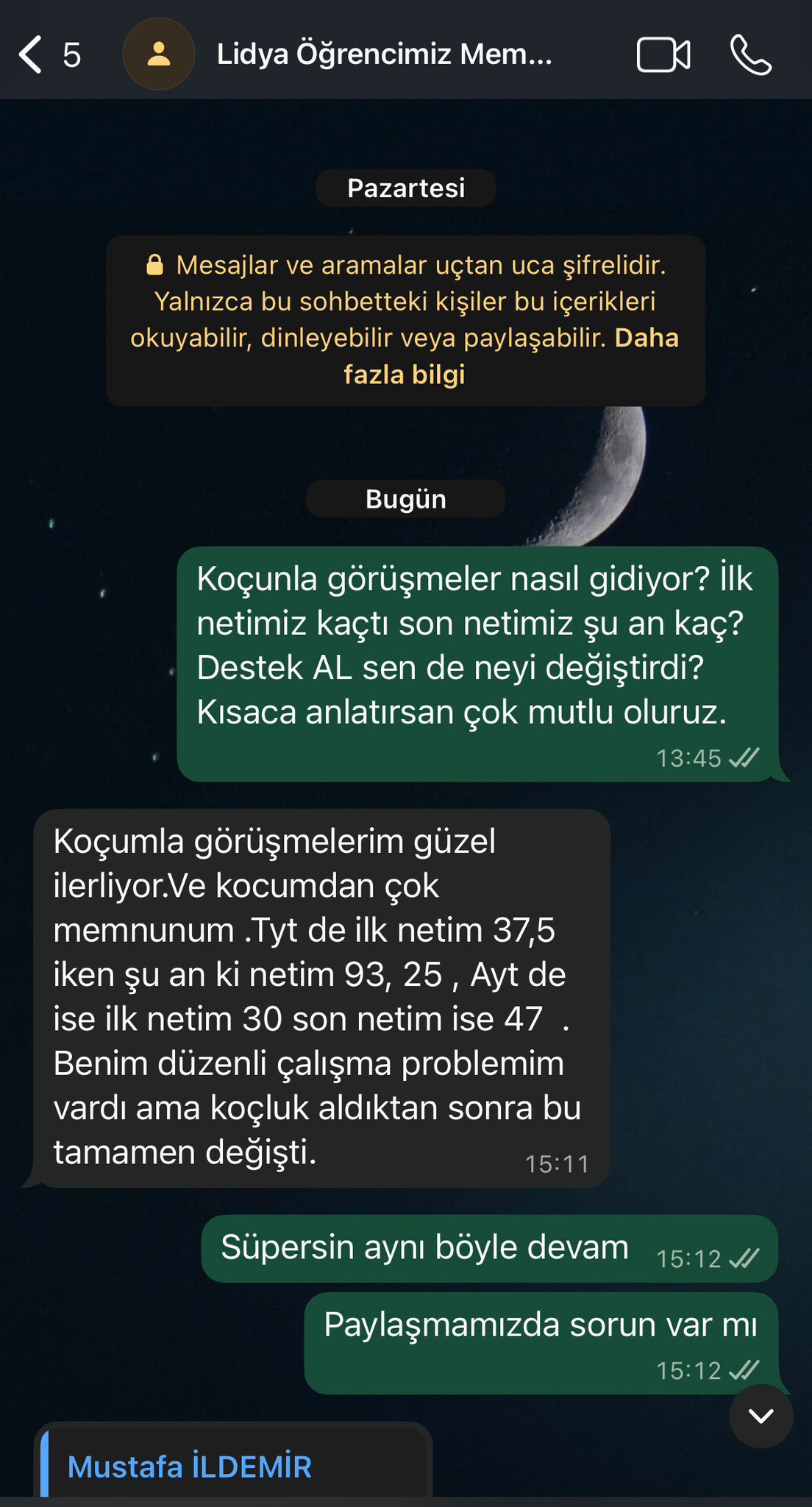
Task: Open Lidya Öğrencimiz contact info
Action: (384, 55)
